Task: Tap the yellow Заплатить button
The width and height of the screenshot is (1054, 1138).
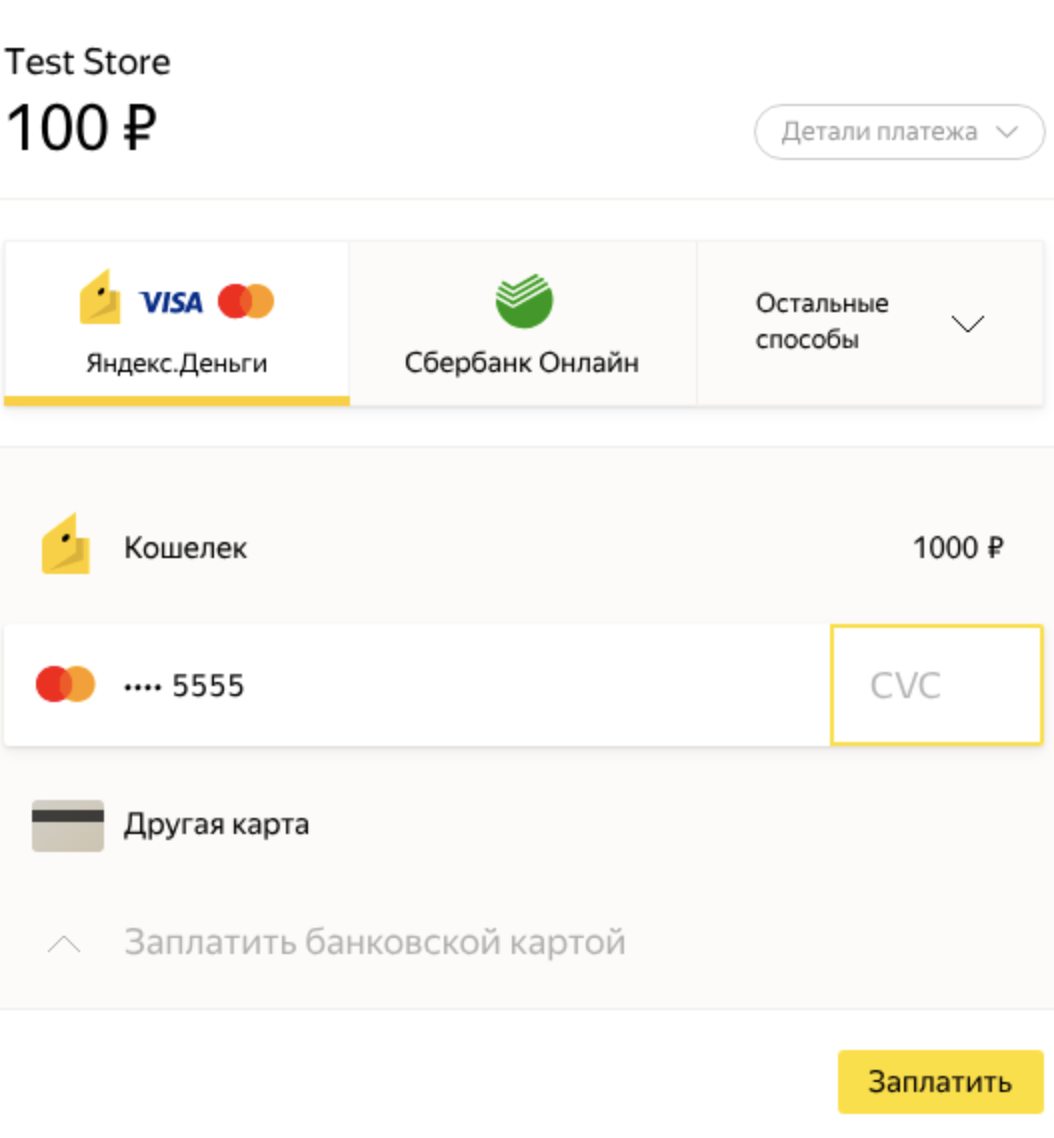Action: (x=939, y=1082)
